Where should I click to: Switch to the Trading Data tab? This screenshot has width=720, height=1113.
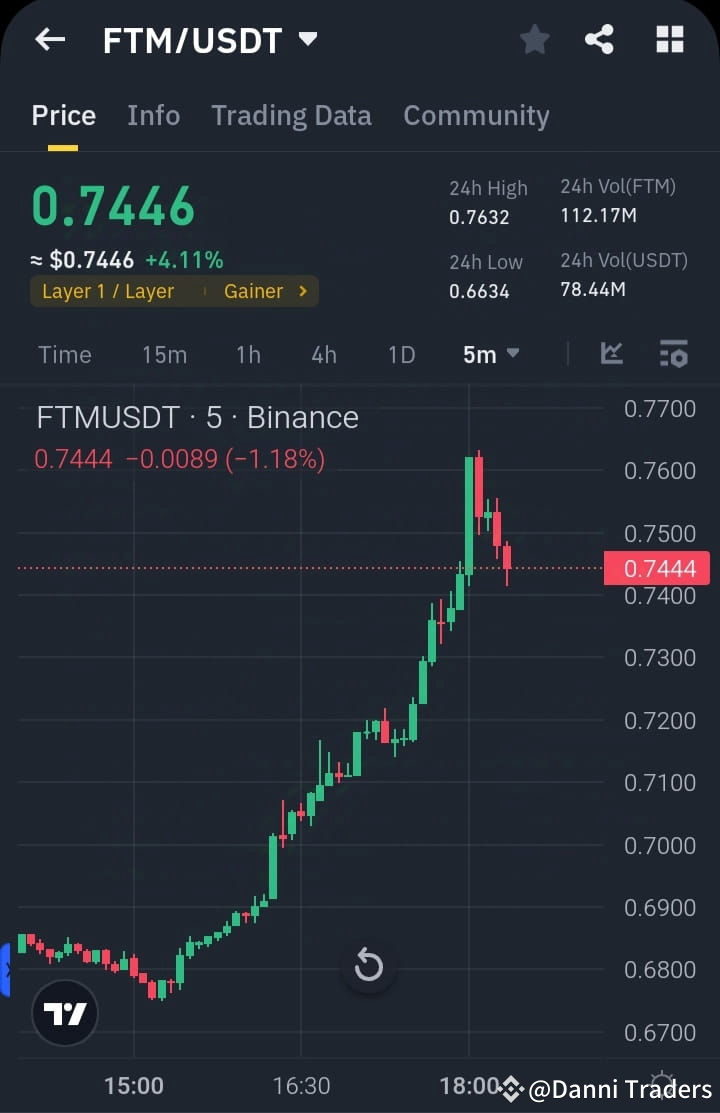[x=291, y=115]
